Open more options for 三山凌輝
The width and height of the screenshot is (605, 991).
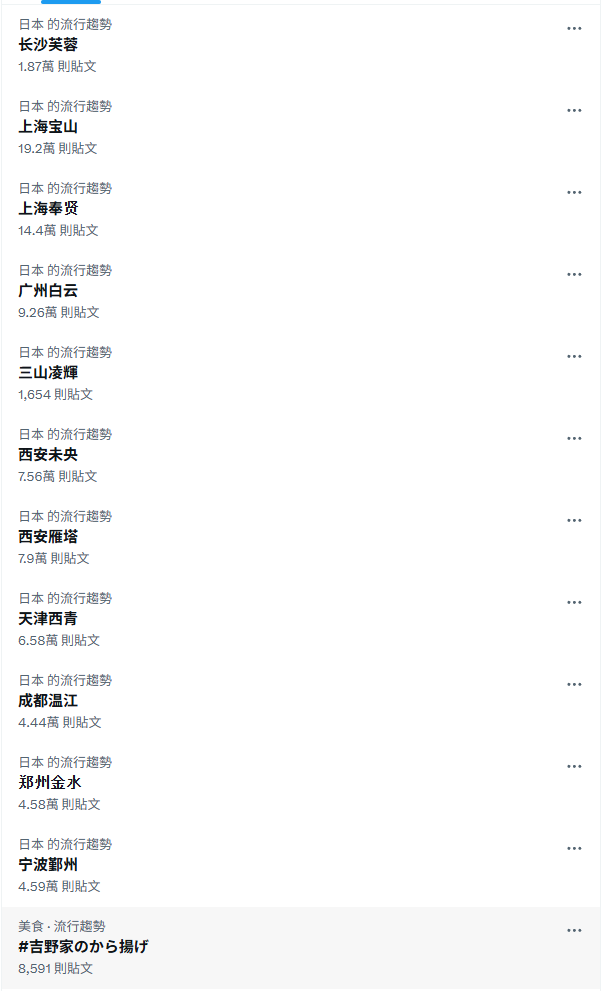tap(574, 357)
